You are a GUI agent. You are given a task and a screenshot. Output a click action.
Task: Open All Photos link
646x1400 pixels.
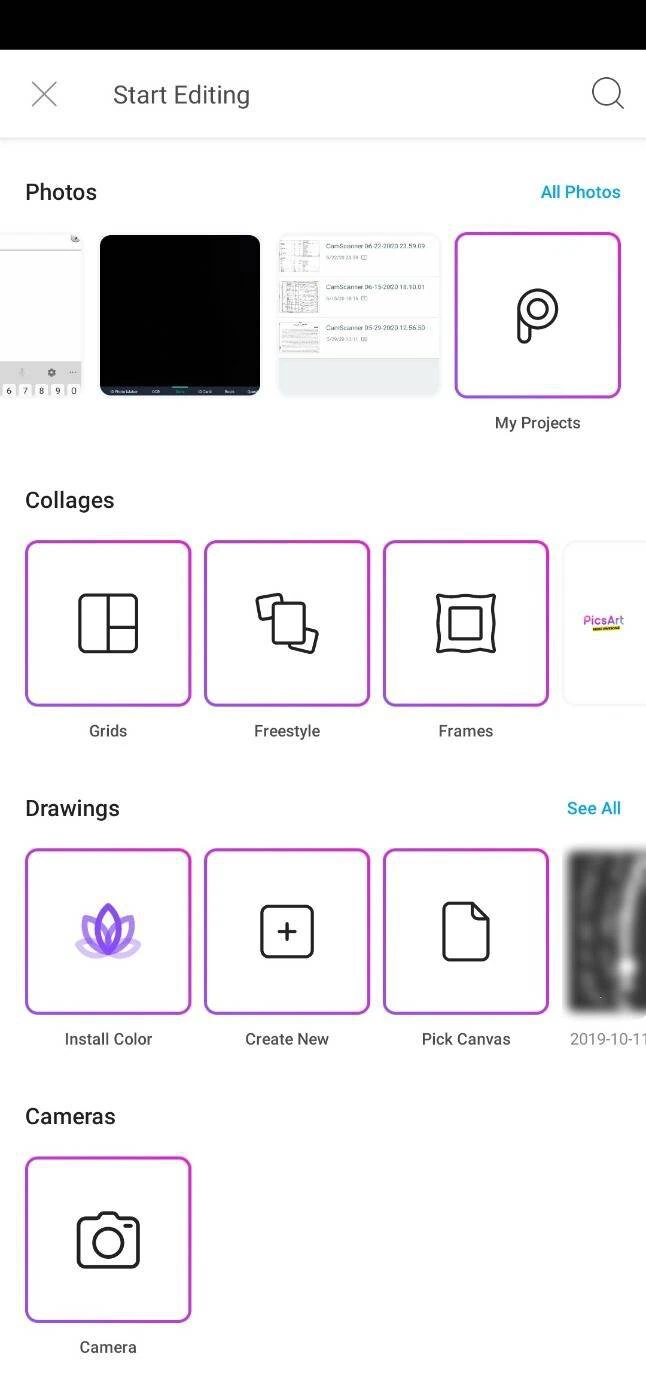pyautogui.click(x=580, y=192)
